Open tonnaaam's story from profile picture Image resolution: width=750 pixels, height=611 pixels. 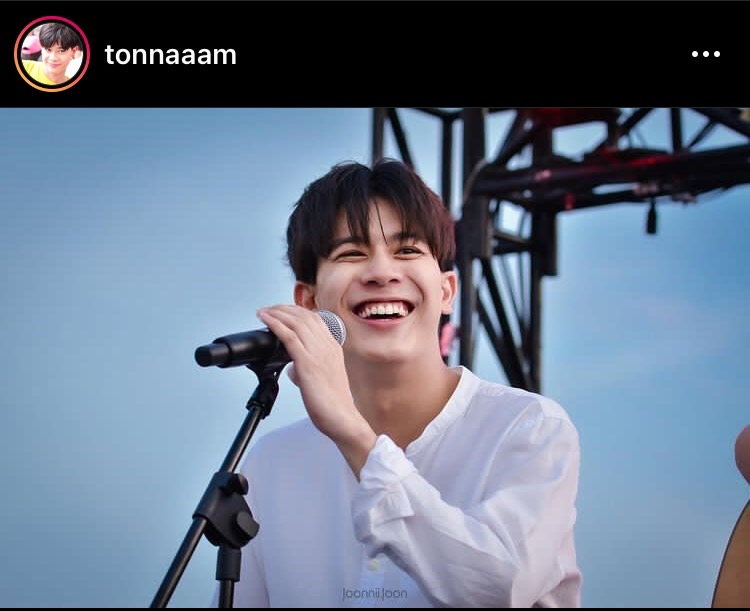(52, 54)
